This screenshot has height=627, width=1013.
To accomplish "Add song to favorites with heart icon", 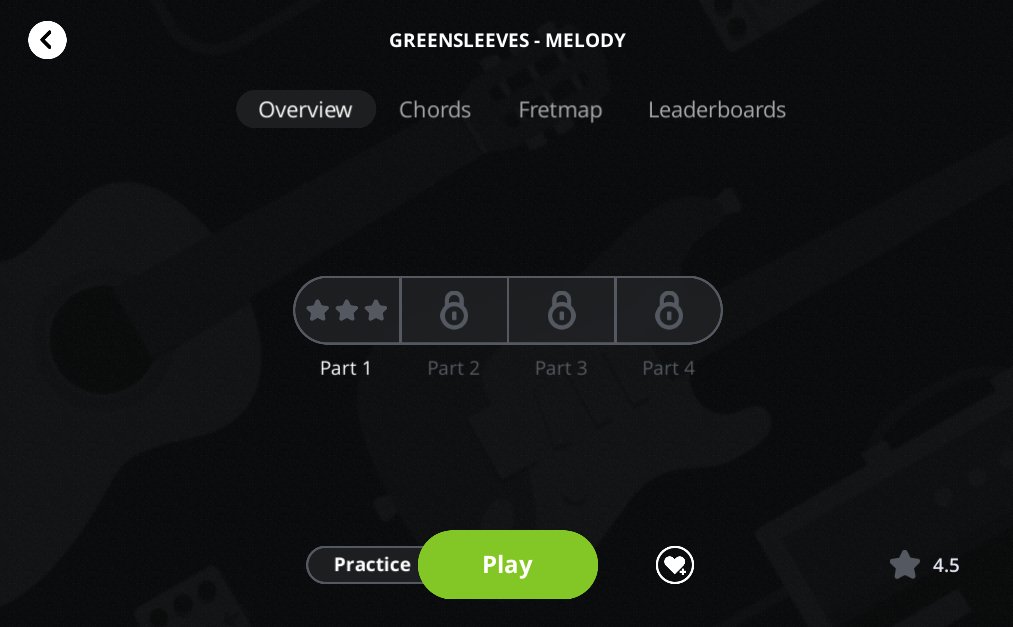I will pos(675,565).
